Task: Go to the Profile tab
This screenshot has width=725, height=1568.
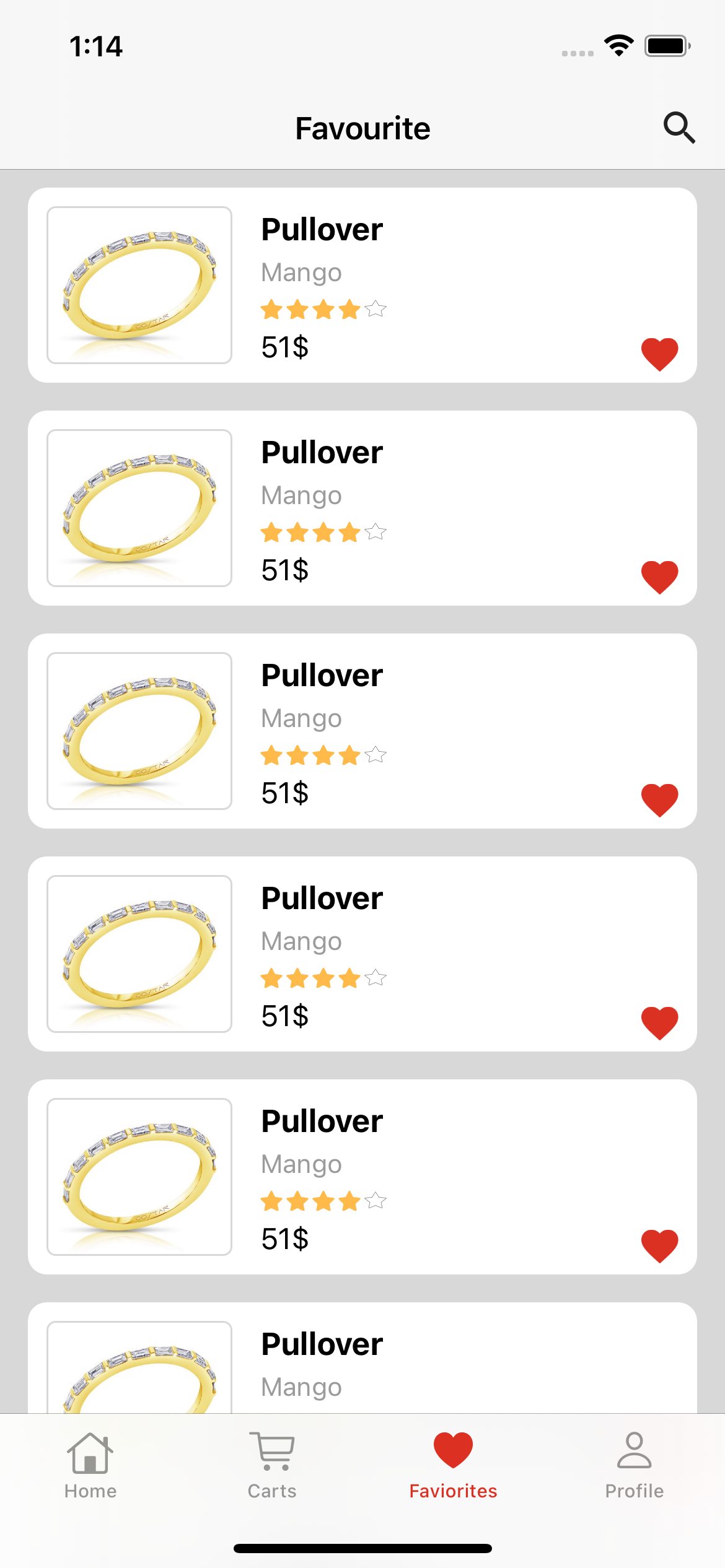Action: pos(634,1465)
